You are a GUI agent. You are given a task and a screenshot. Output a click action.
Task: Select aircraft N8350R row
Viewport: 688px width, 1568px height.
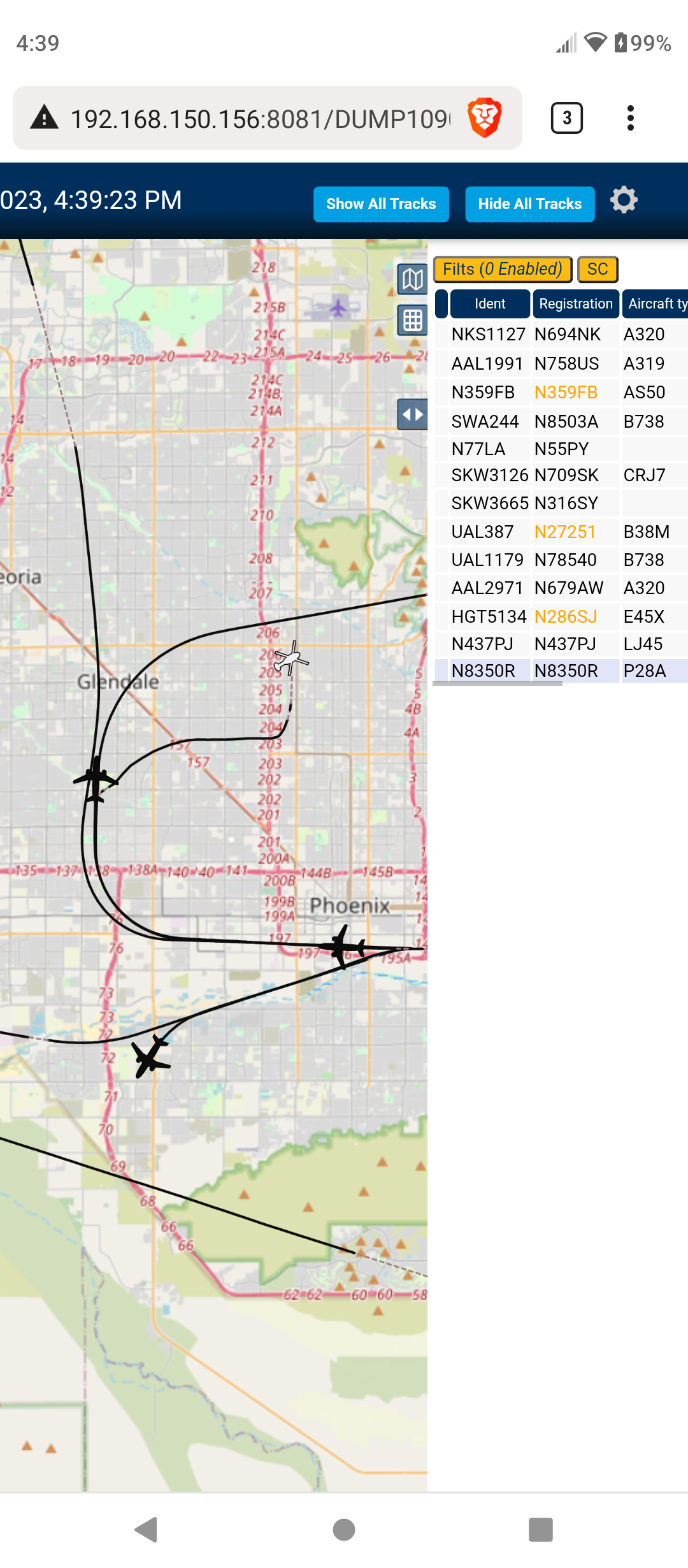point(561,671)
